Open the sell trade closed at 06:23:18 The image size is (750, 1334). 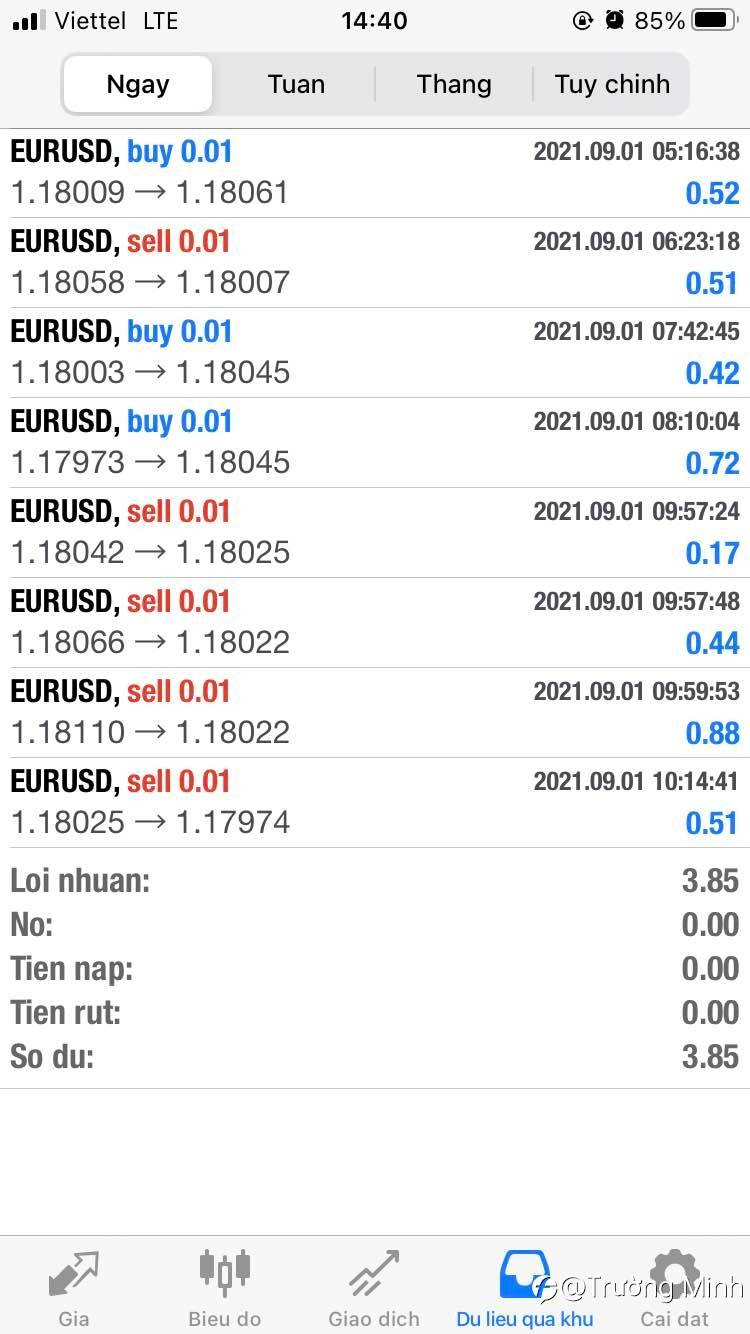pyautogui.click(x=375, y=263)
